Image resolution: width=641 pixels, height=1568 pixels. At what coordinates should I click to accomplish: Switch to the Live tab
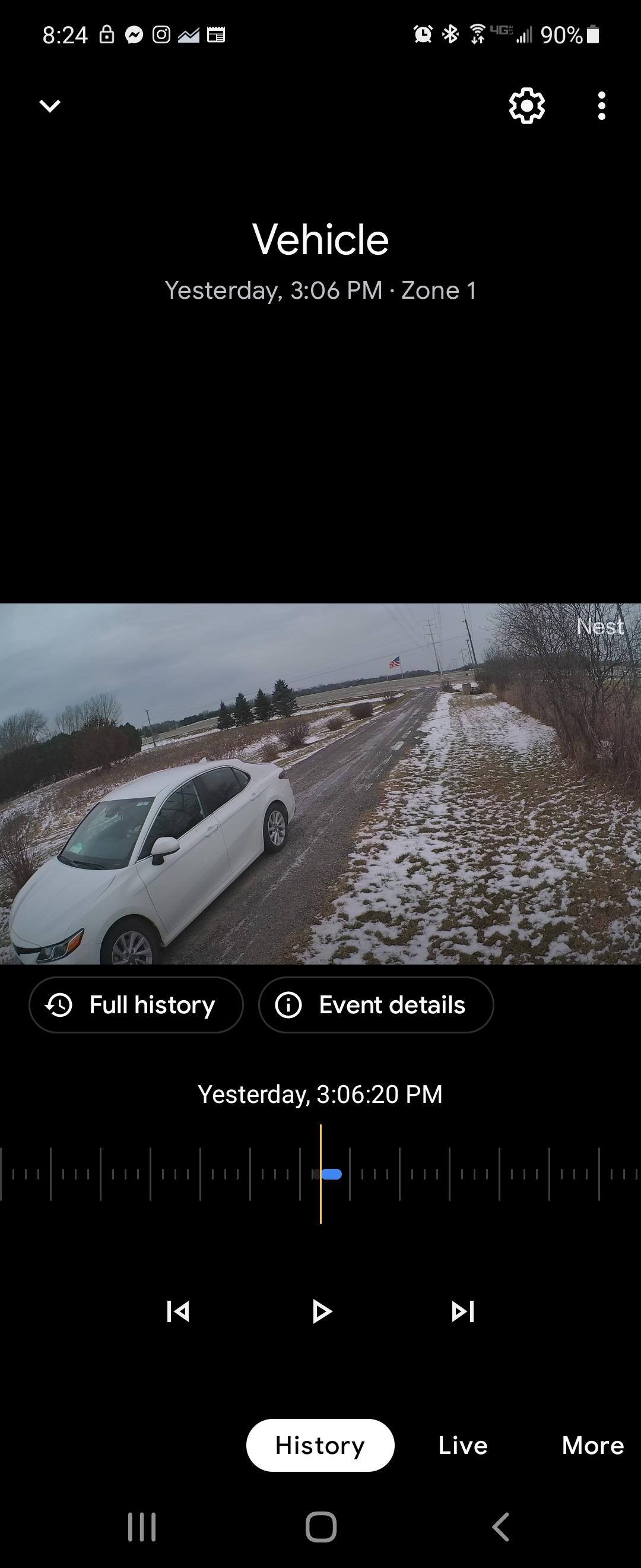point(463,1445)
